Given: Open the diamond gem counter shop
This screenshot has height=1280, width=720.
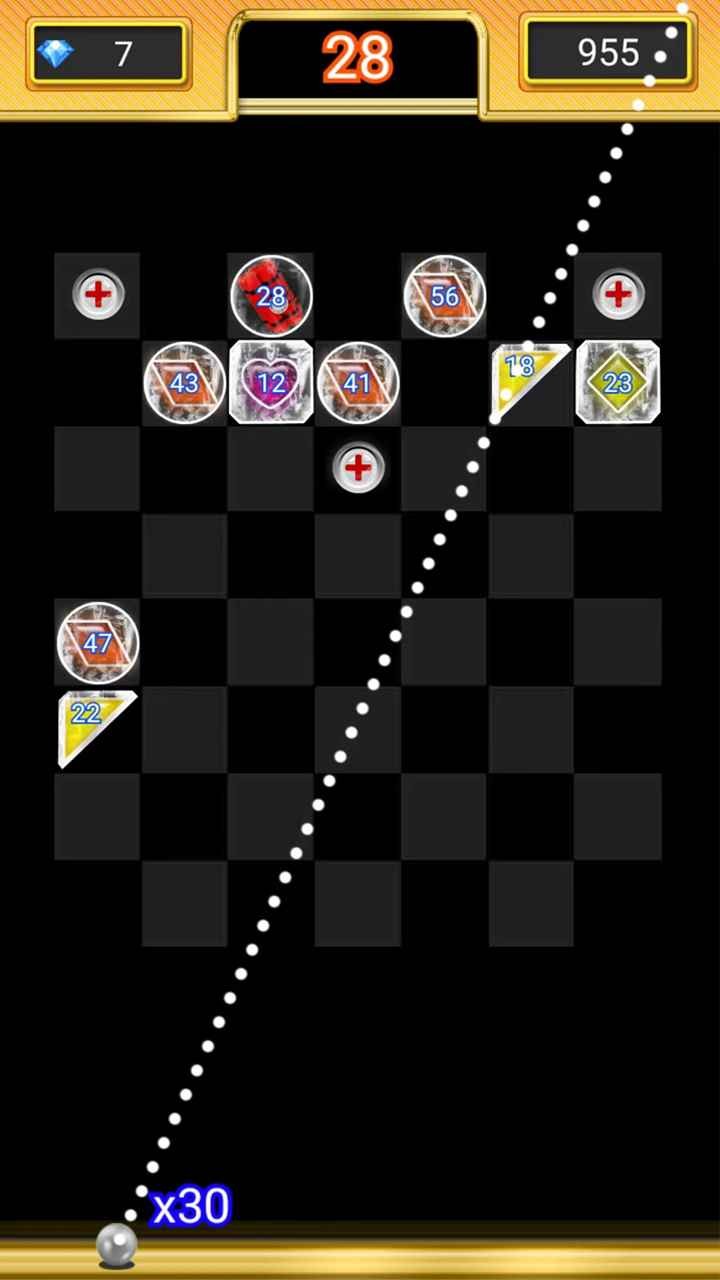Looking at the screenshot, I should (106, 53).
